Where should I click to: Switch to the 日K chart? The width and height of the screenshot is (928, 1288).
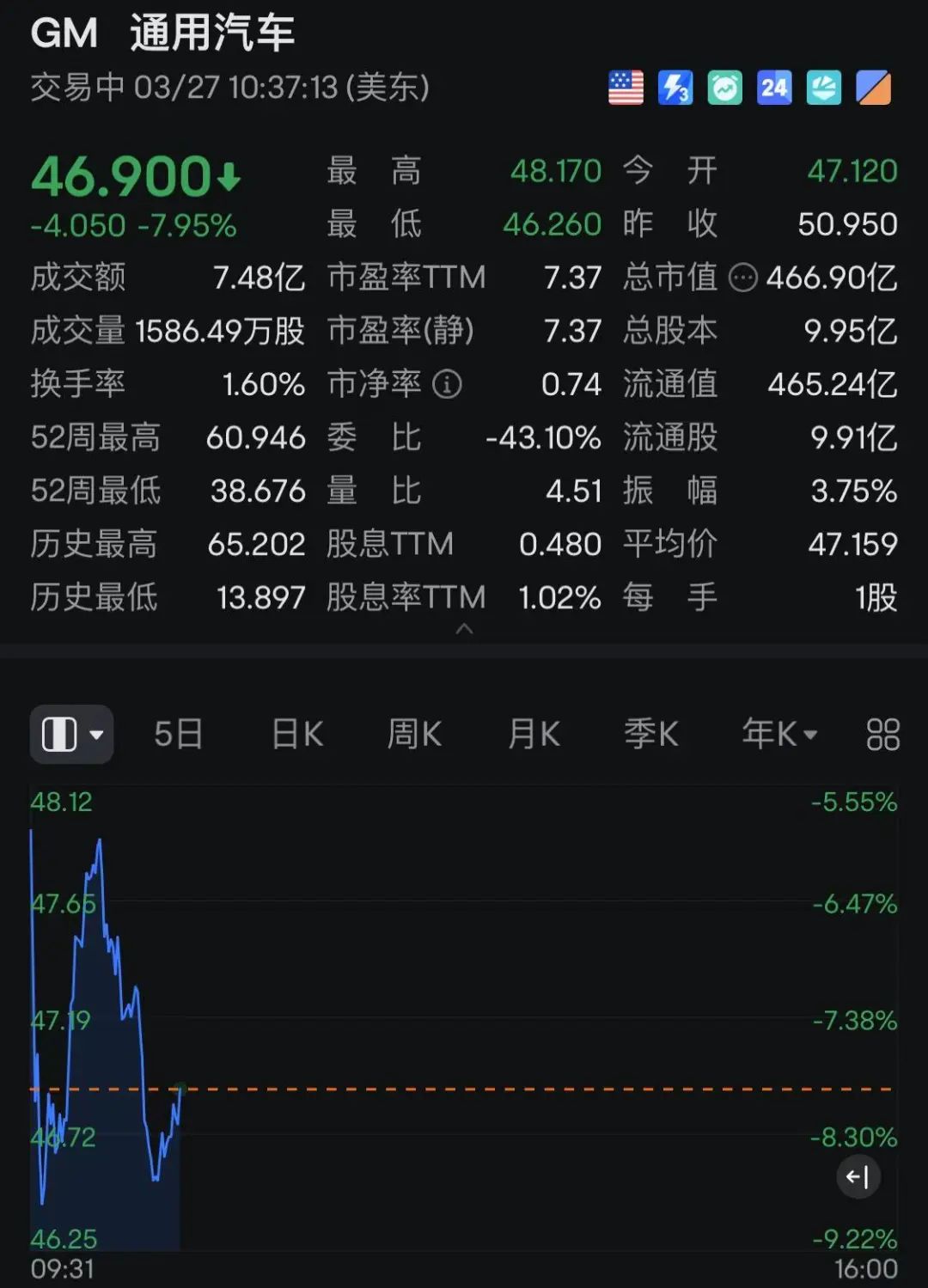(297, 735)
